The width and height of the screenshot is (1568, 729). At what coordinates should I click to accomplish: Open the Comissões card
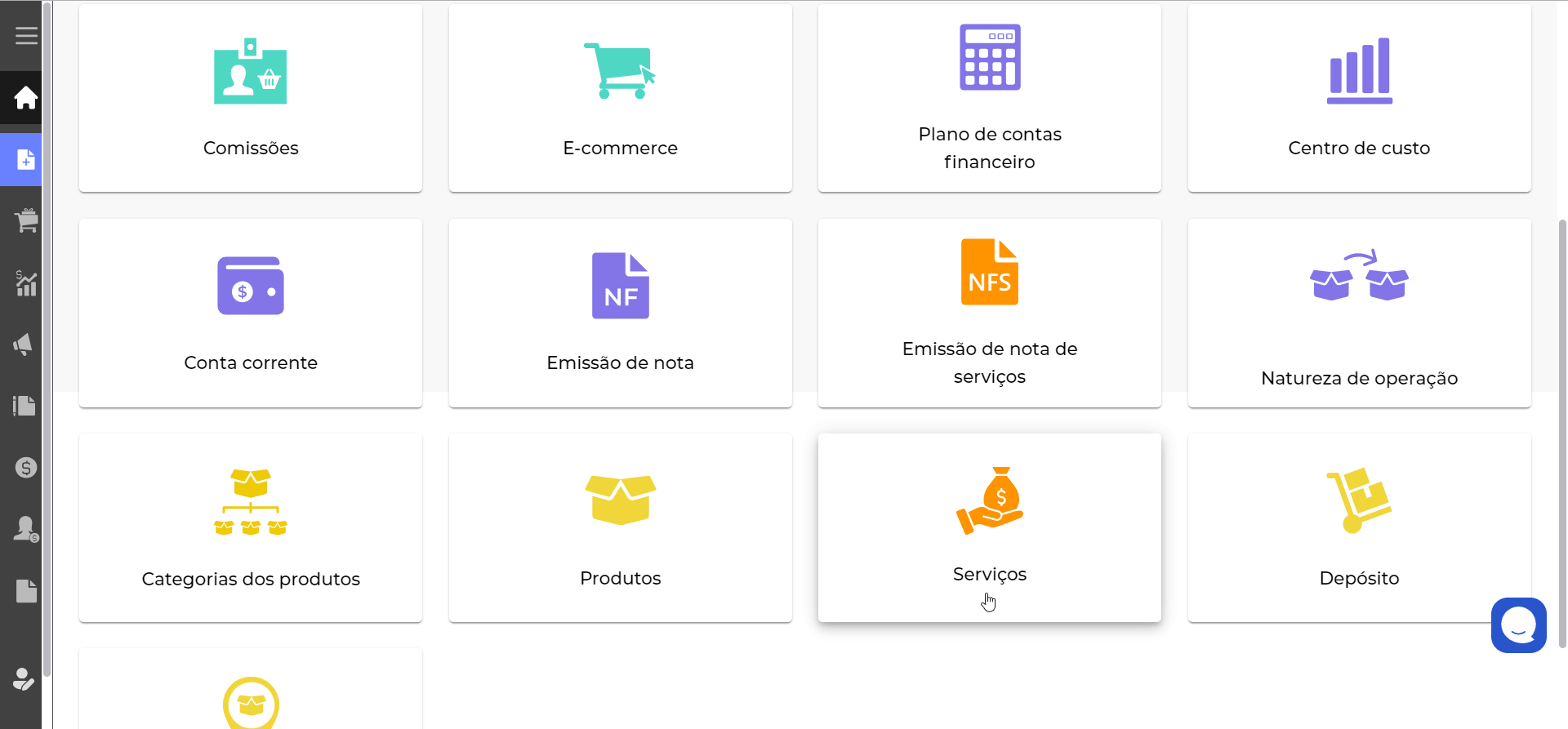point(251,98)
